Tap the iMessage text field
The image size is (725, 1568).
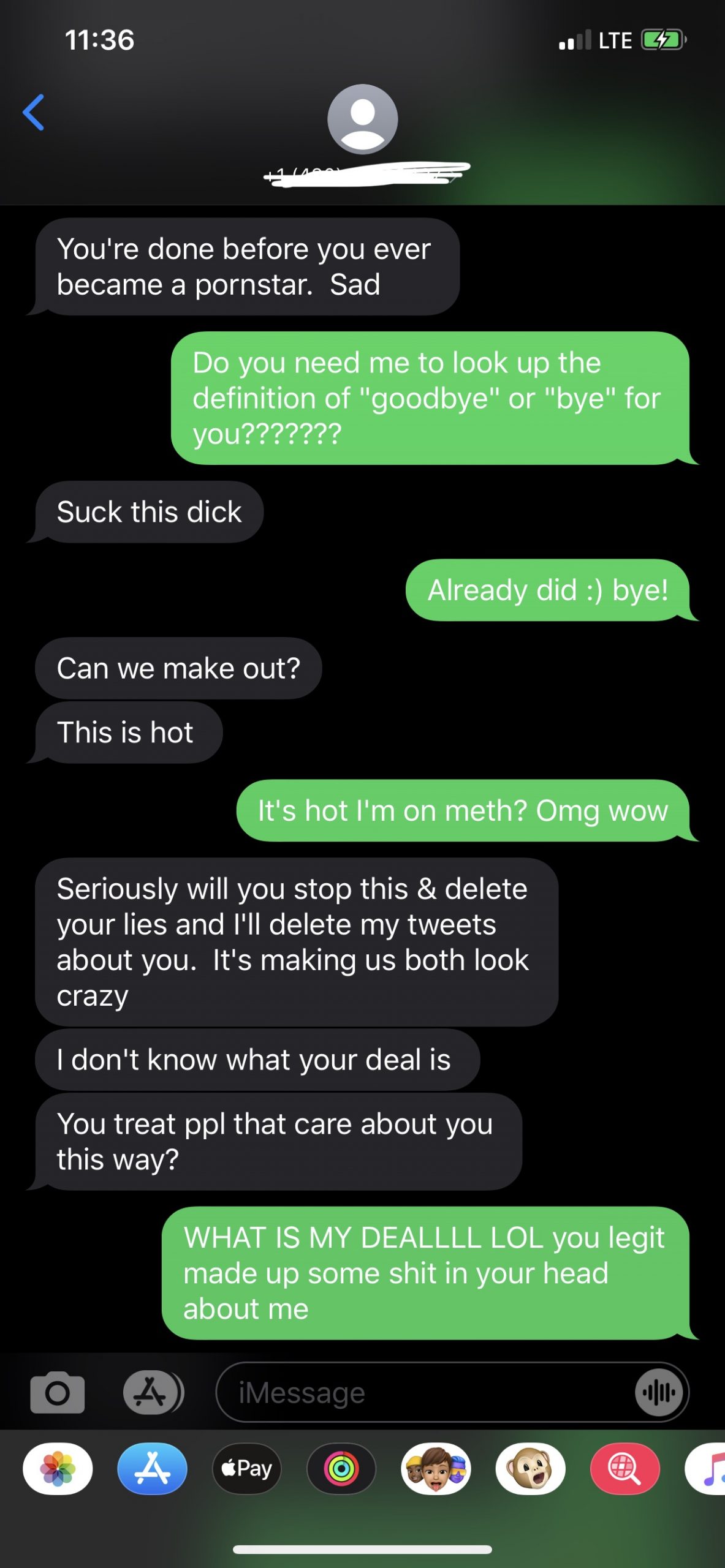423,1392
